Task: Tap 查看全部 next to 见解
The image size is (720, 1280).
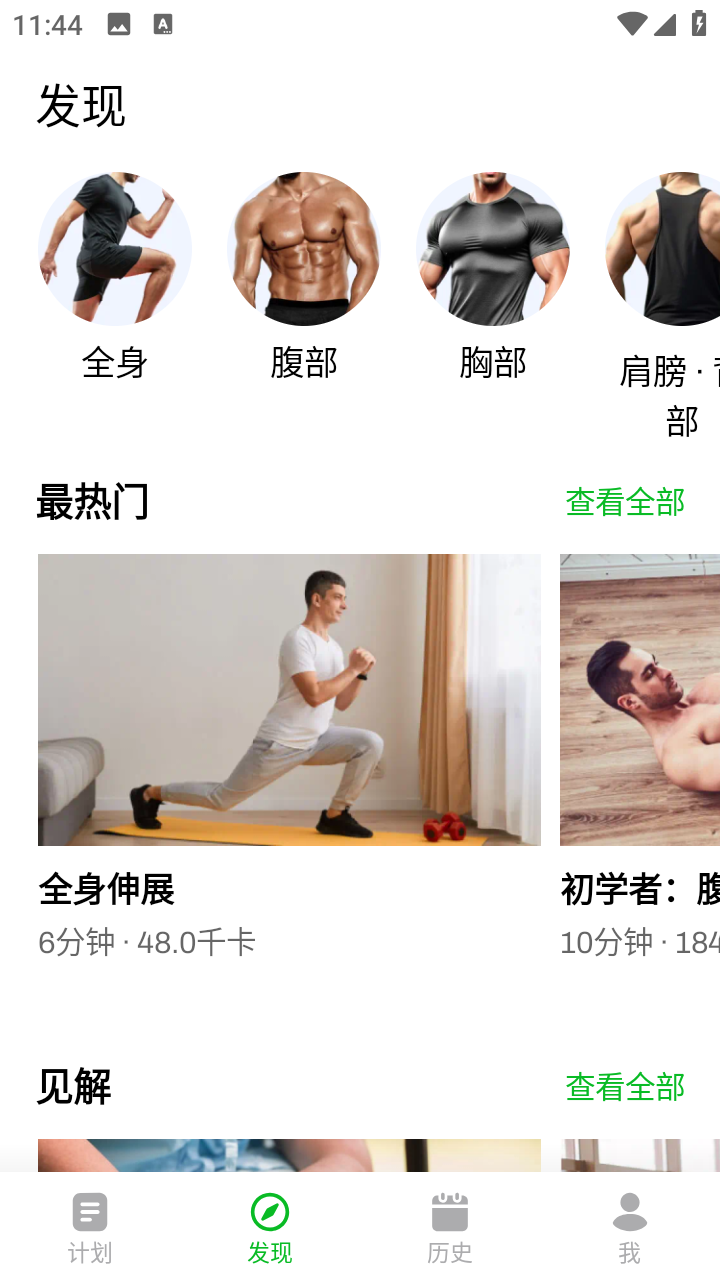Action: (625, 1087)
